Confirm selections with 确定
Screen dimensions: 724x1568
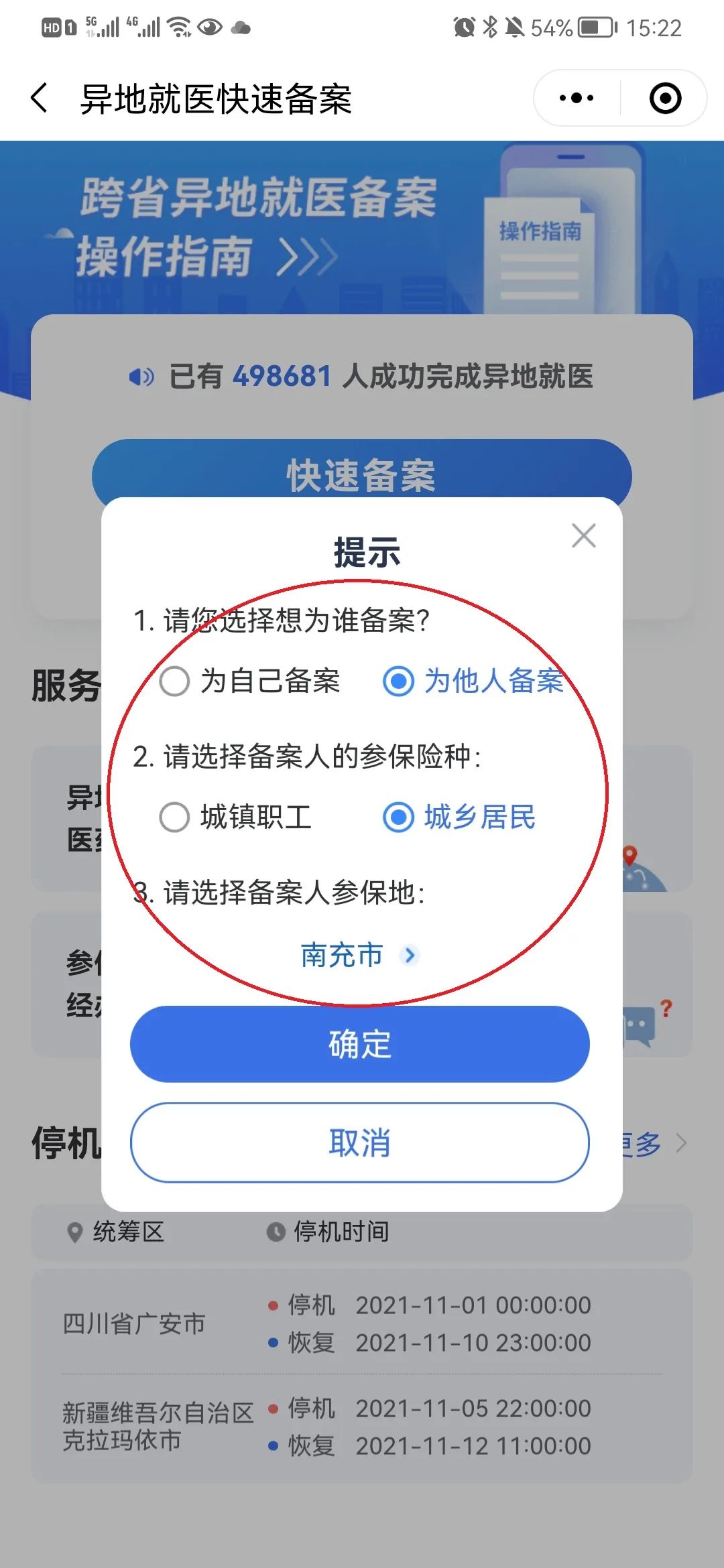point(359,1044)
